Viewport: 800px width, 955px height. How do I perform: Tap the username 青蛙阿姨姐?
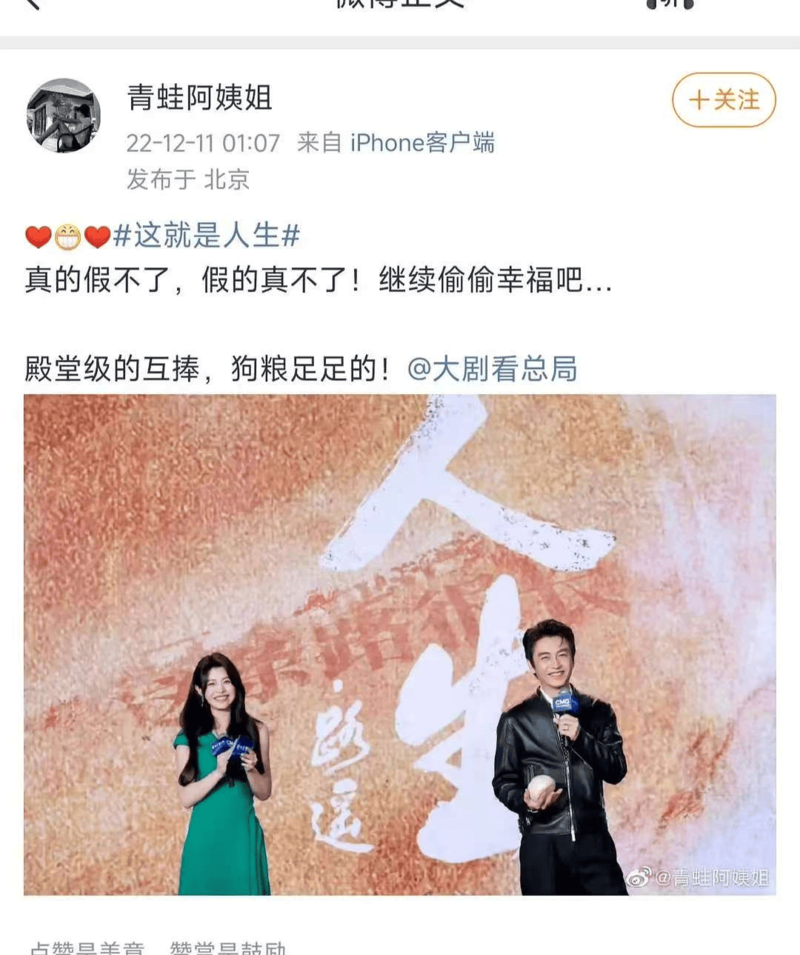[199, 98]
